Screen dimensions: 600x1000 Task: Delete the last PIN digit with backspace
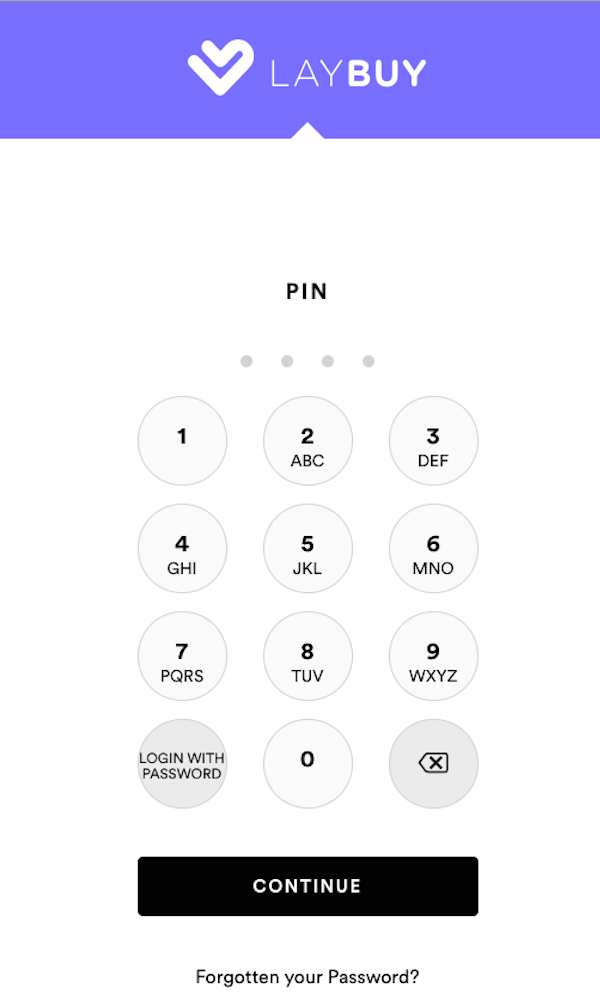pos(434,764)
